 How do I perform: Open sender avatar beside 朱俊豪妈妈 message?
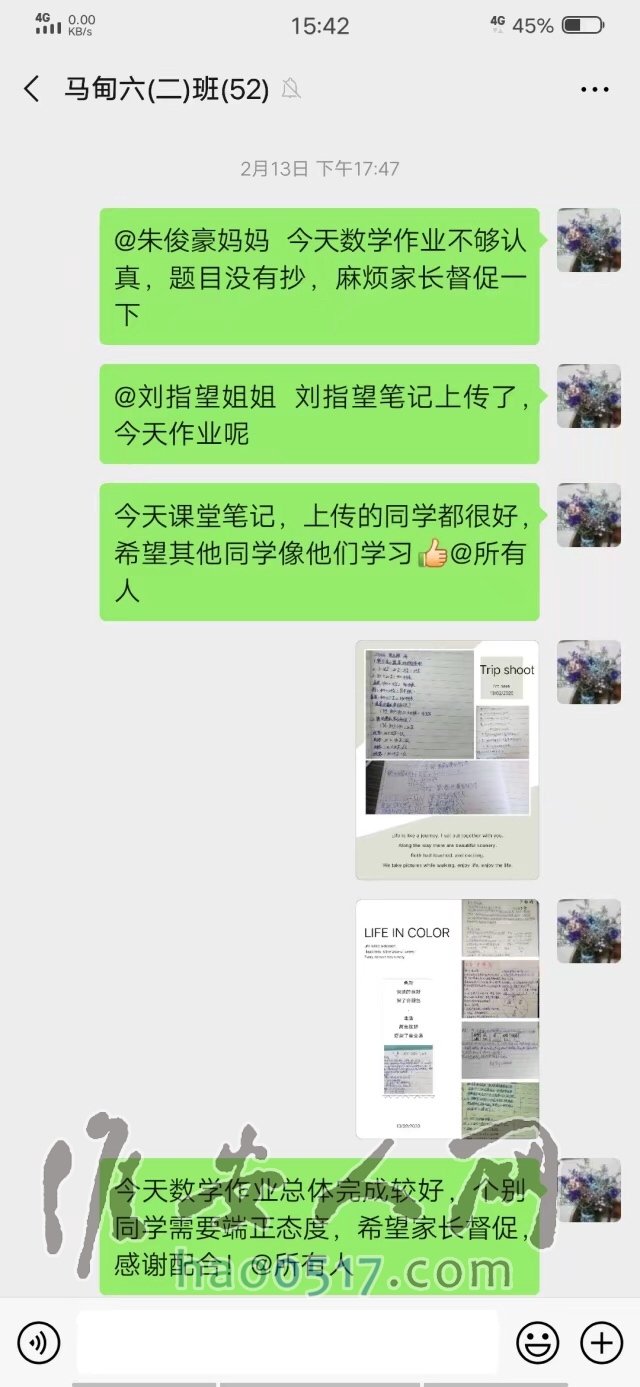click(588, 240)
